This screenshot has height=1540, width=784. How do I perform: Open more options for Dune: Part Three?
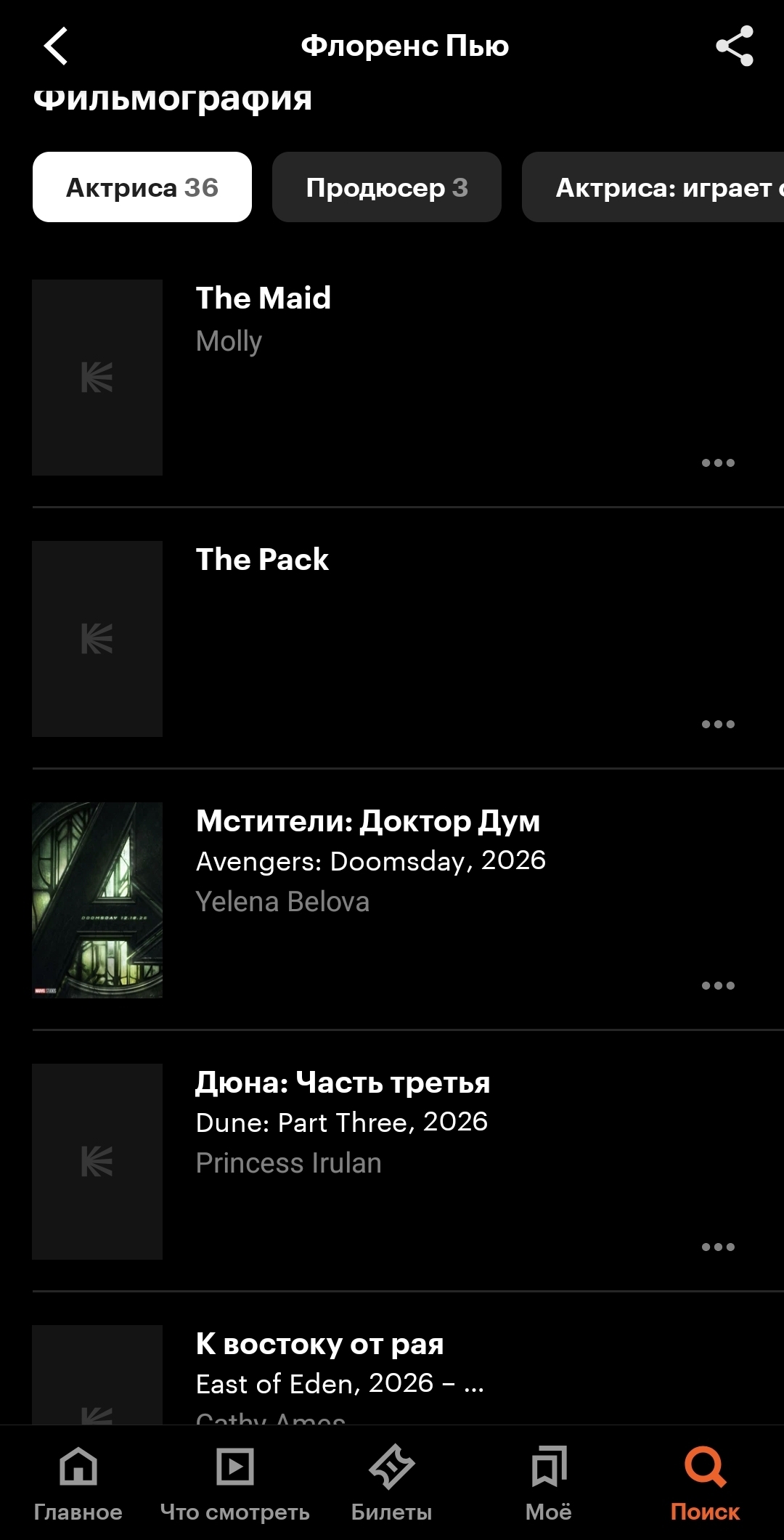(x=718, y=1247)
